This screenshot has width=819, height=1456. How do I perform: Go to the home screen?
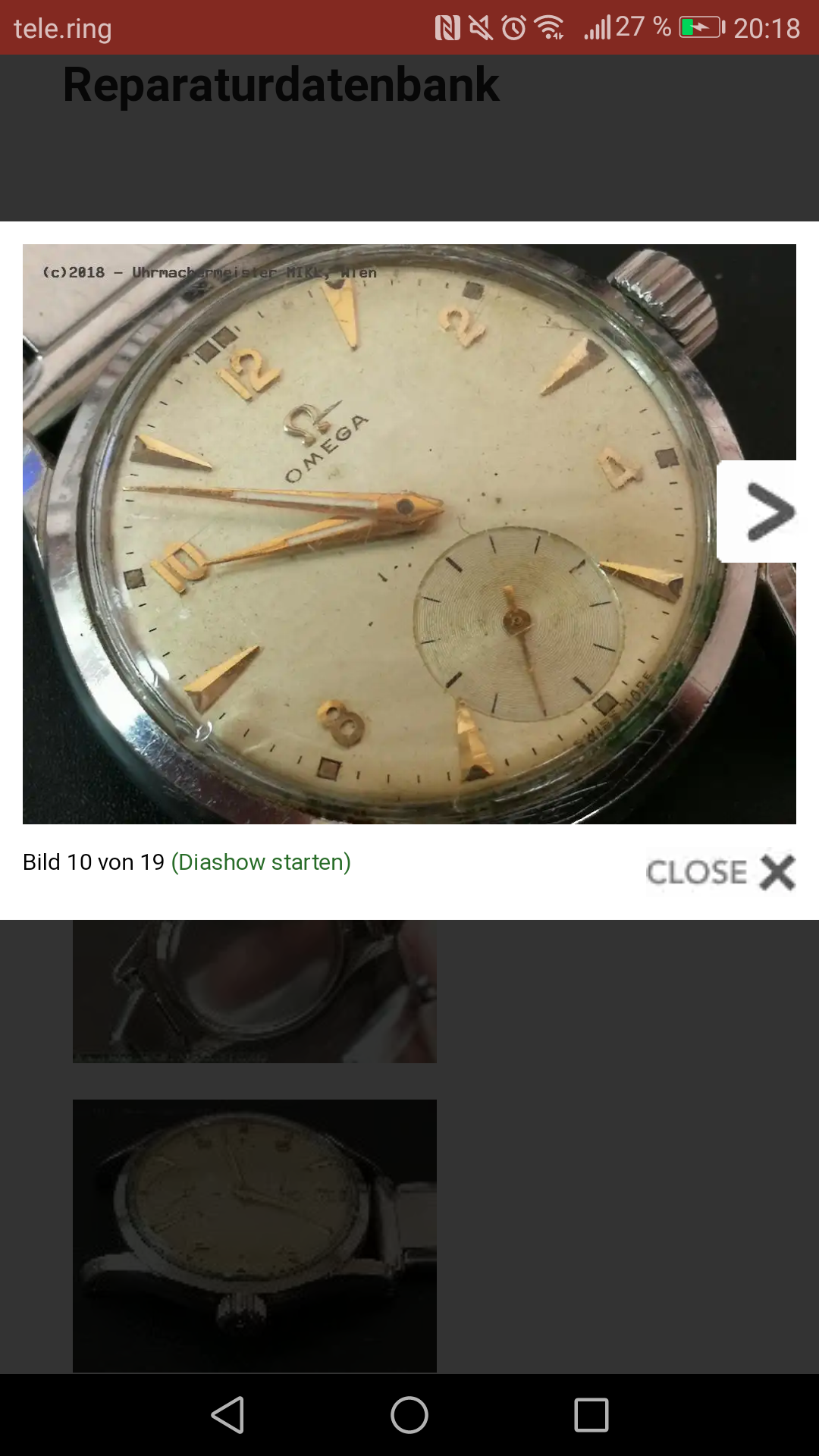coord(409,1415)
